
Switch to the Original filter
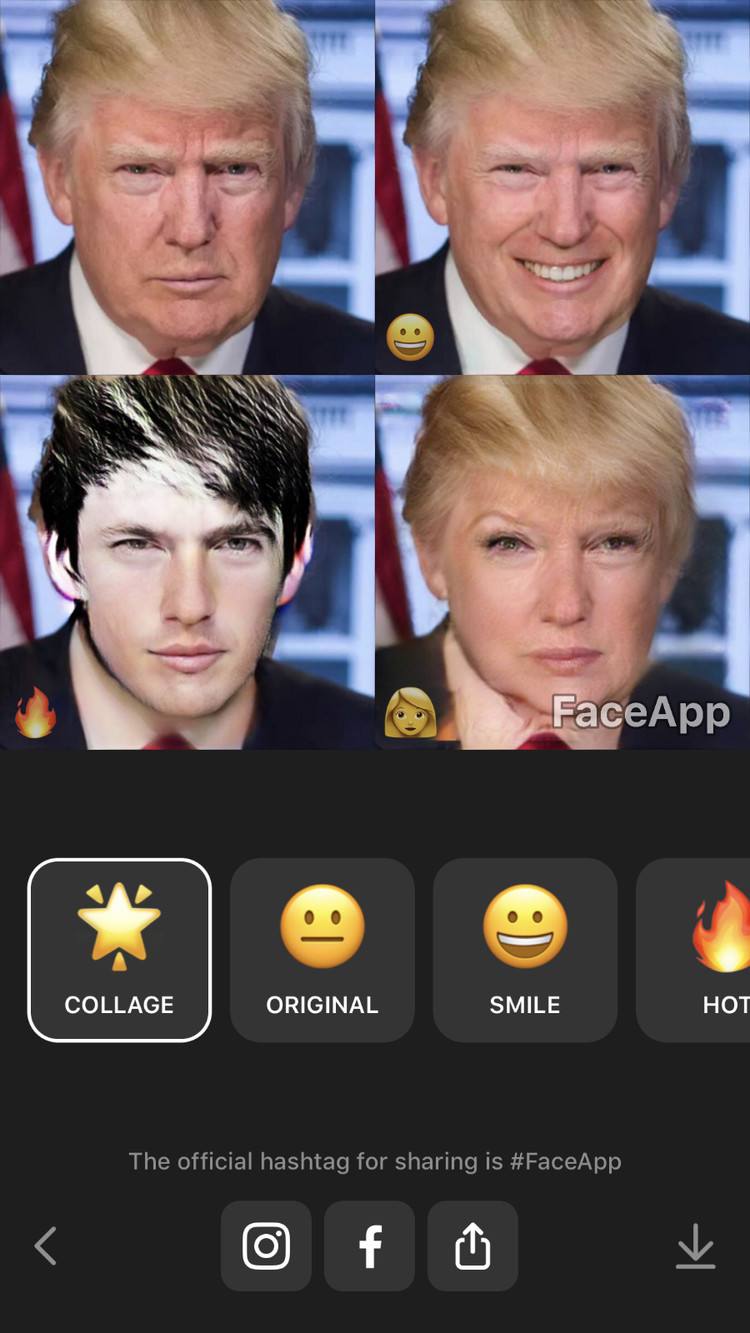click(322, 950)
